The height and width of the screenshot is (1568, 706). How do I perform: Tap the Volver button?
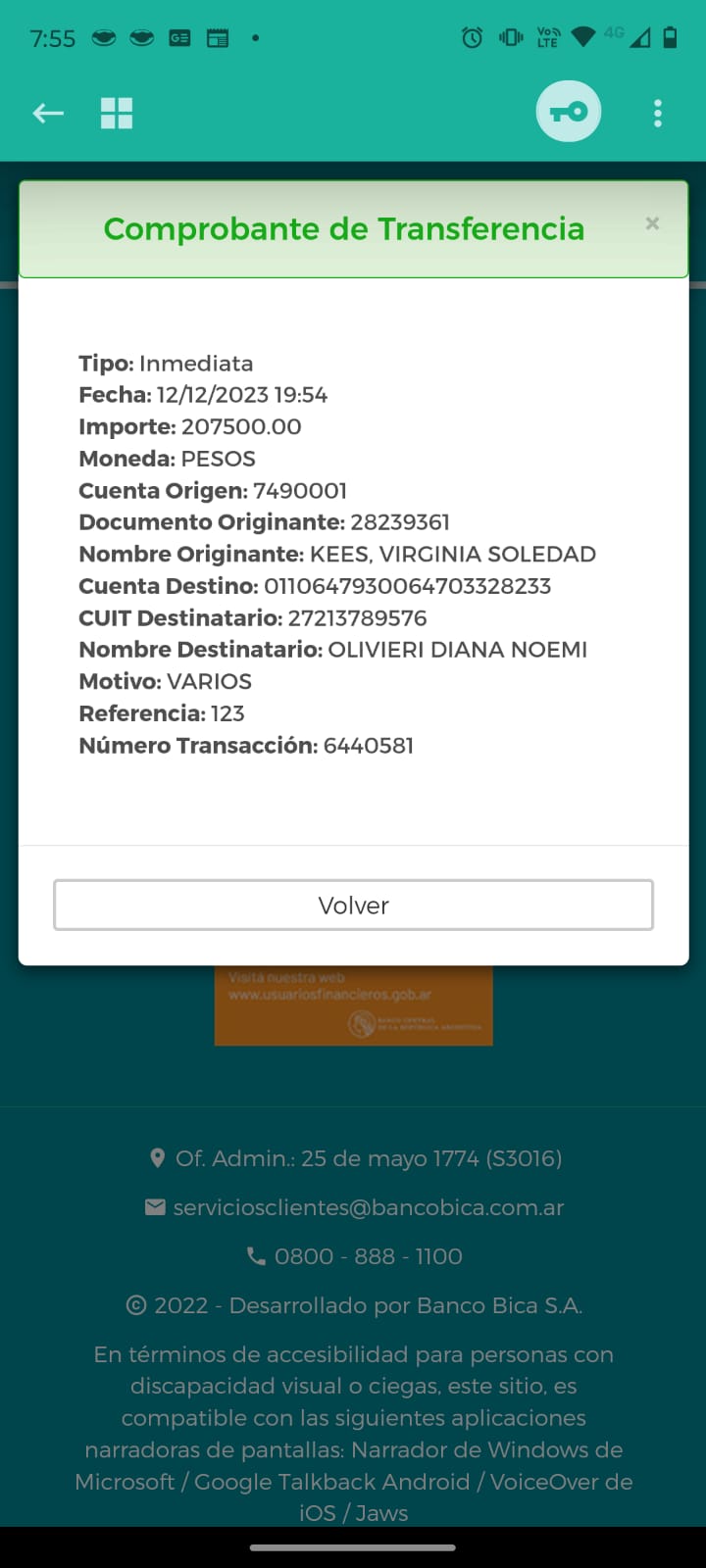click(x=353, y=905)
